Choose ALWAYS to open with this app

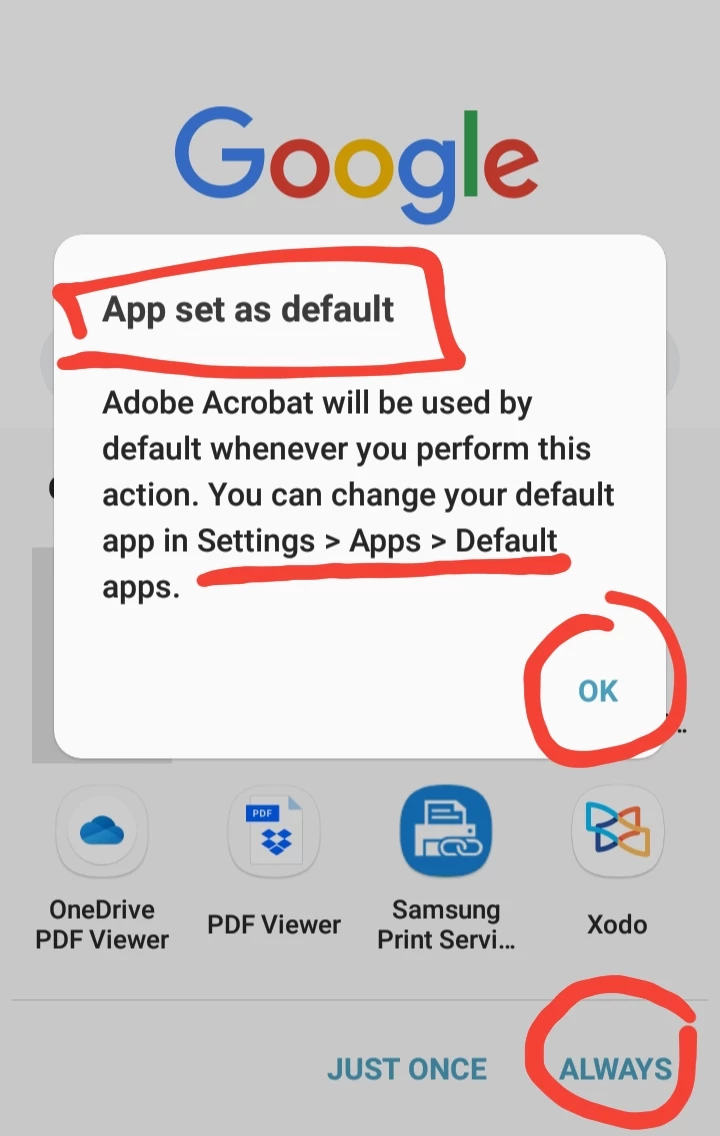(x=615, y=1068)
